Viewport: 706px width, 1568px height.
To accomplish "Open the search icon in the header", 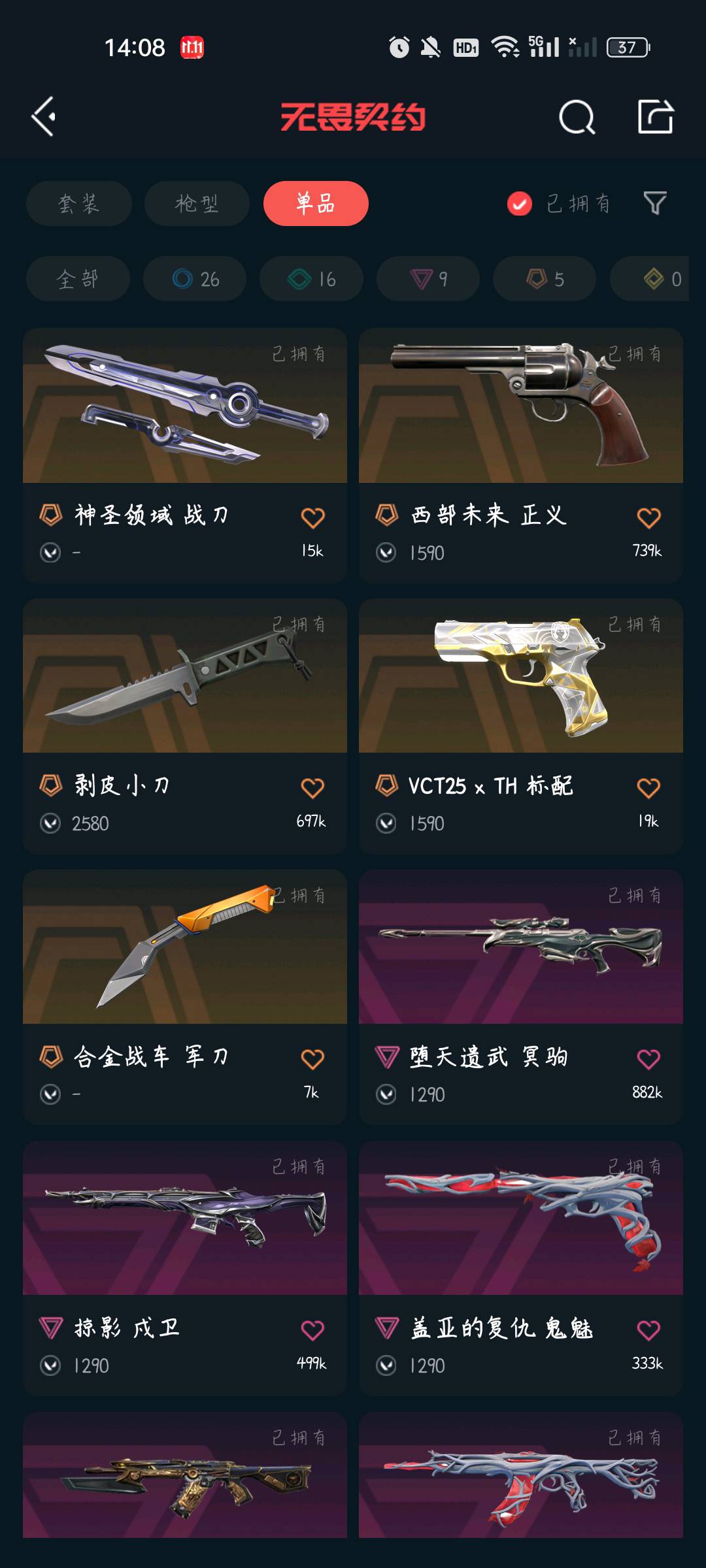I will 577,118.
